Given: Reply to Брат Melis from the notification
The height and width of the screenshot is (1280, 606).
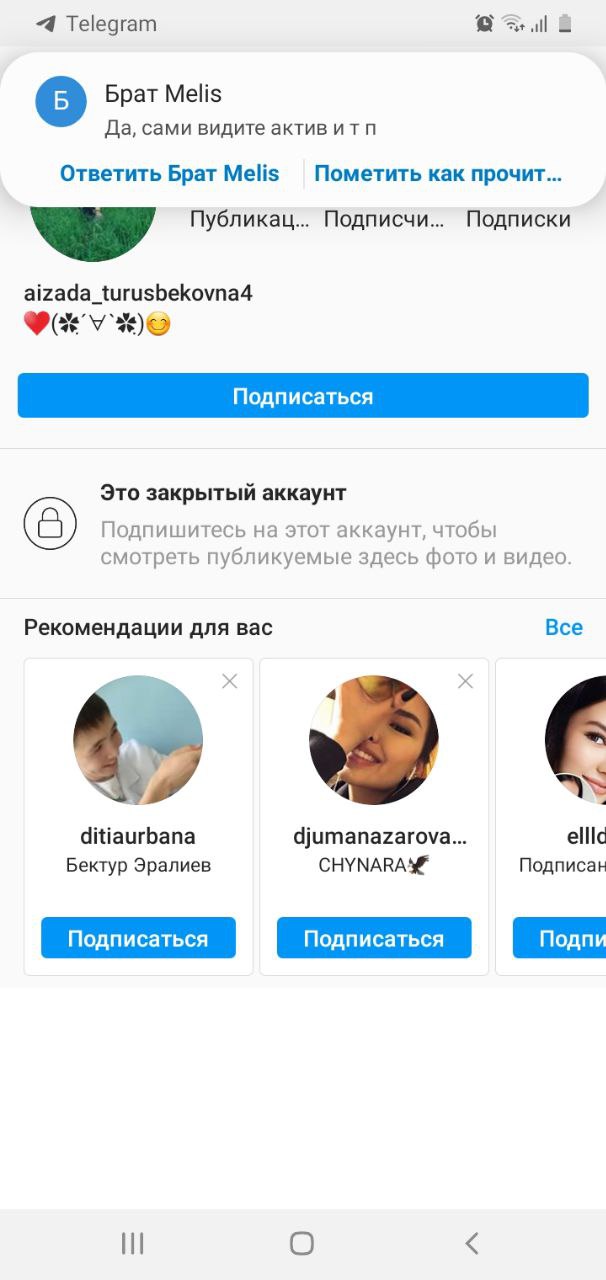Looking at the screenshot, I should [169, 173].
